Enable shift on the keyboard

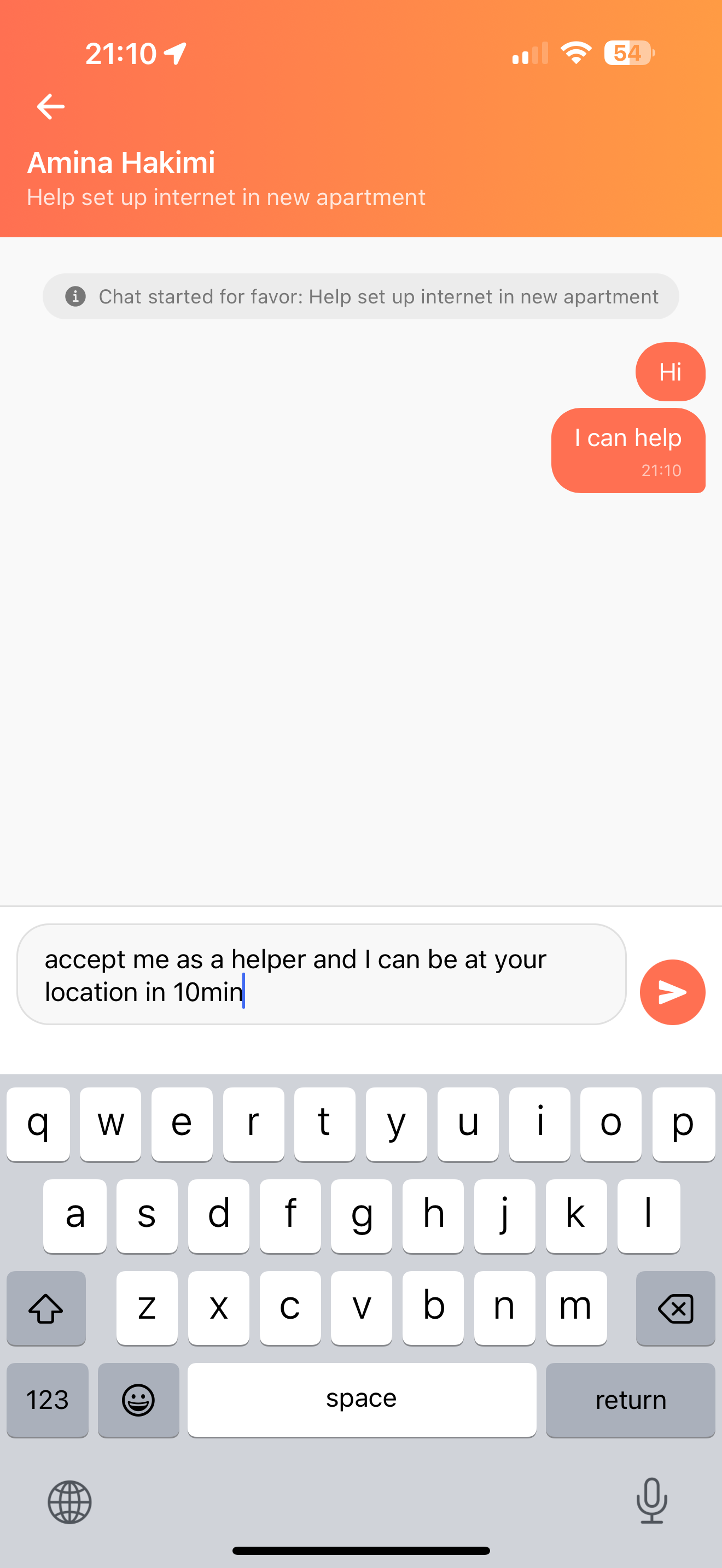point(46,1308)
